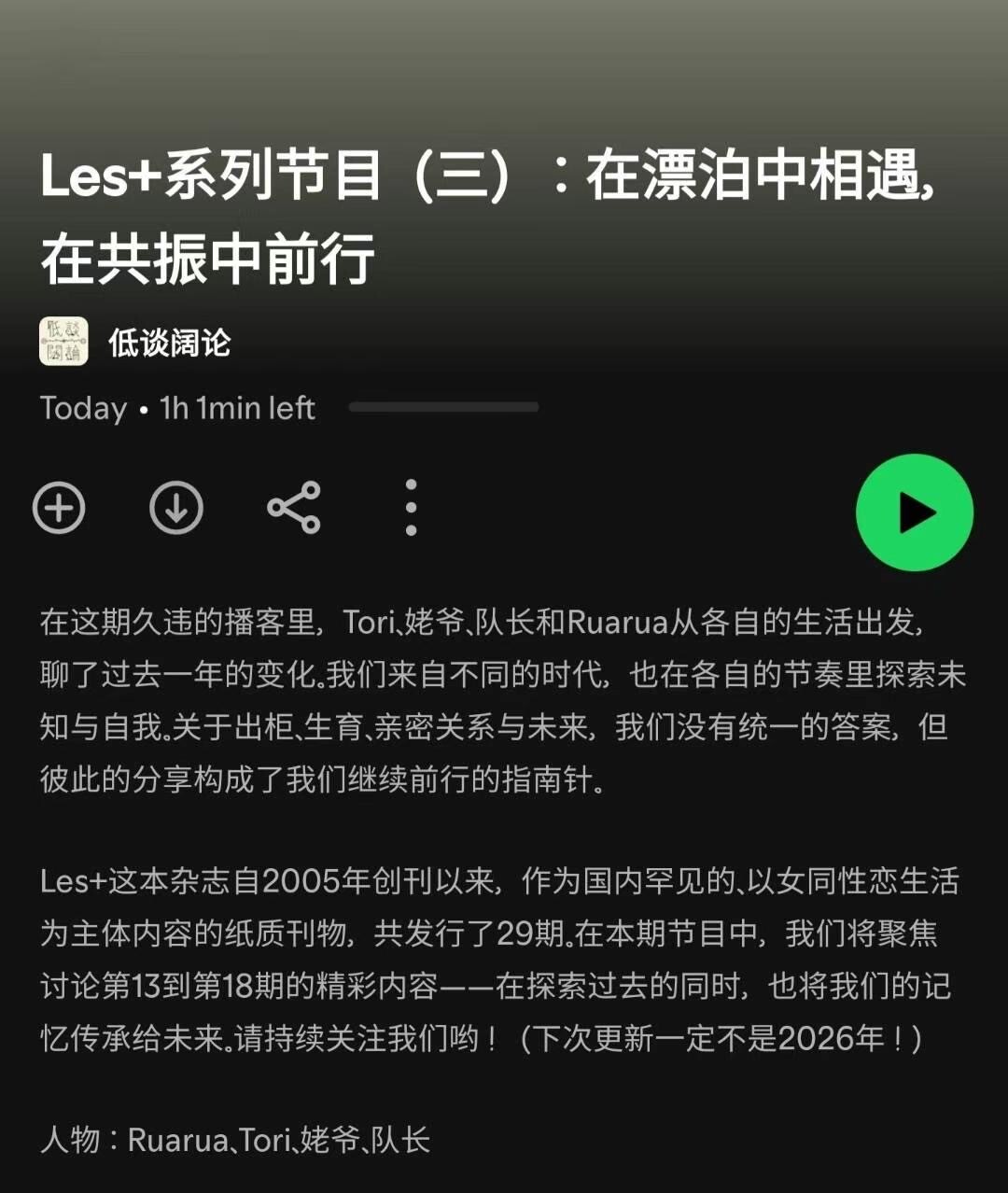Play the episode
Viewport: 1008px width, 1193px height.
coord(914,512)
